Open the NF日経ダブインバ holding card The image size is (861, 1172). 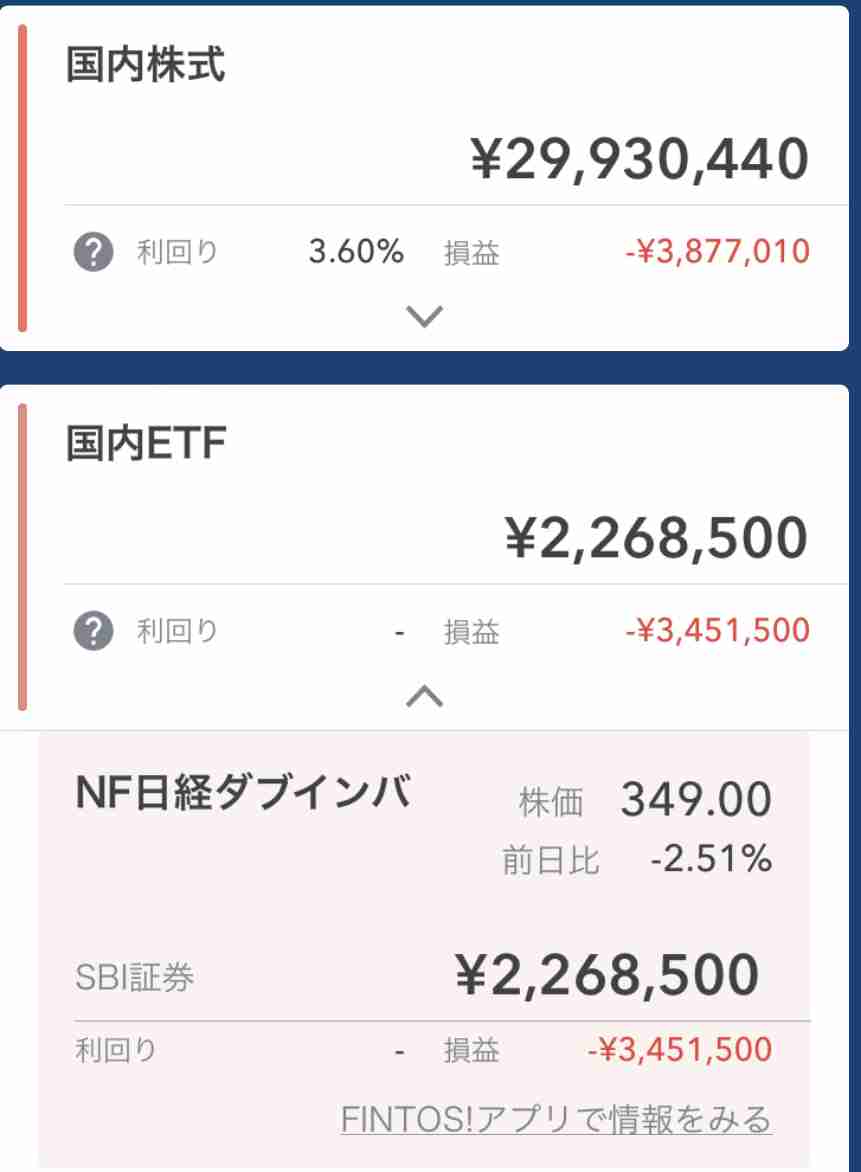[243, 795]
